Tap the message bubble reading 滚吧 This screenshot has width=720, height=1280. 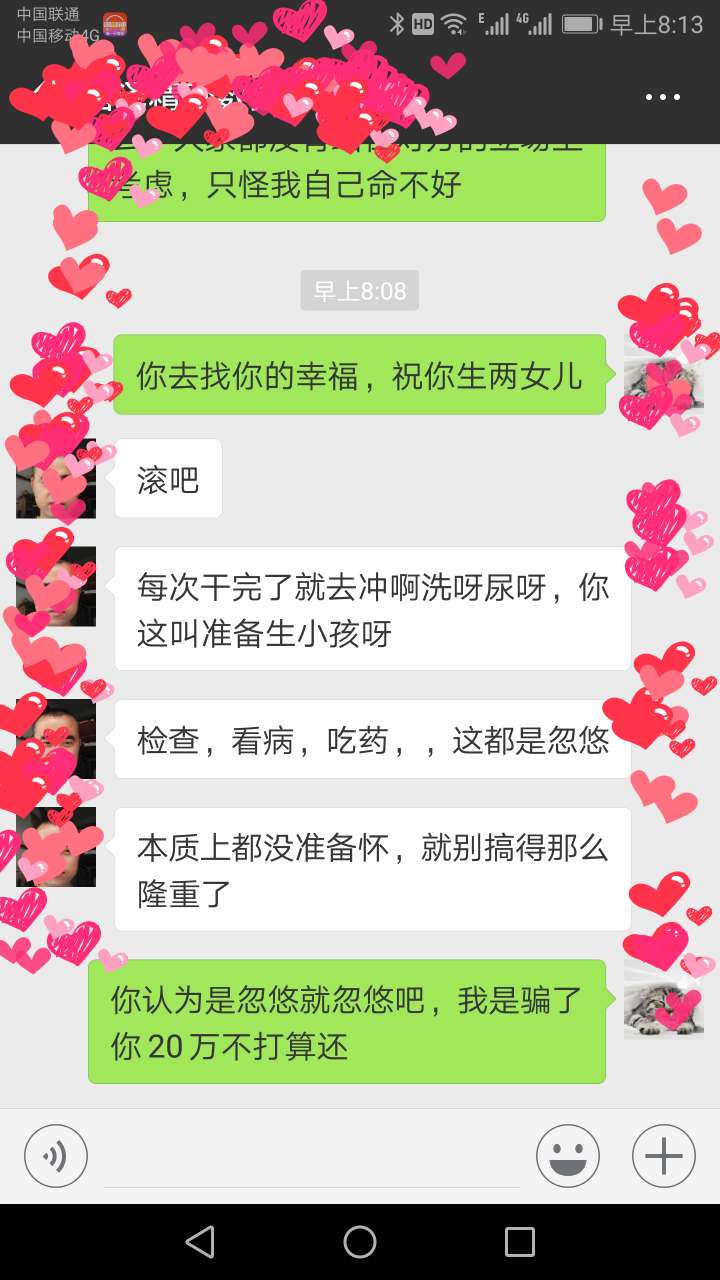pos(166,478)
